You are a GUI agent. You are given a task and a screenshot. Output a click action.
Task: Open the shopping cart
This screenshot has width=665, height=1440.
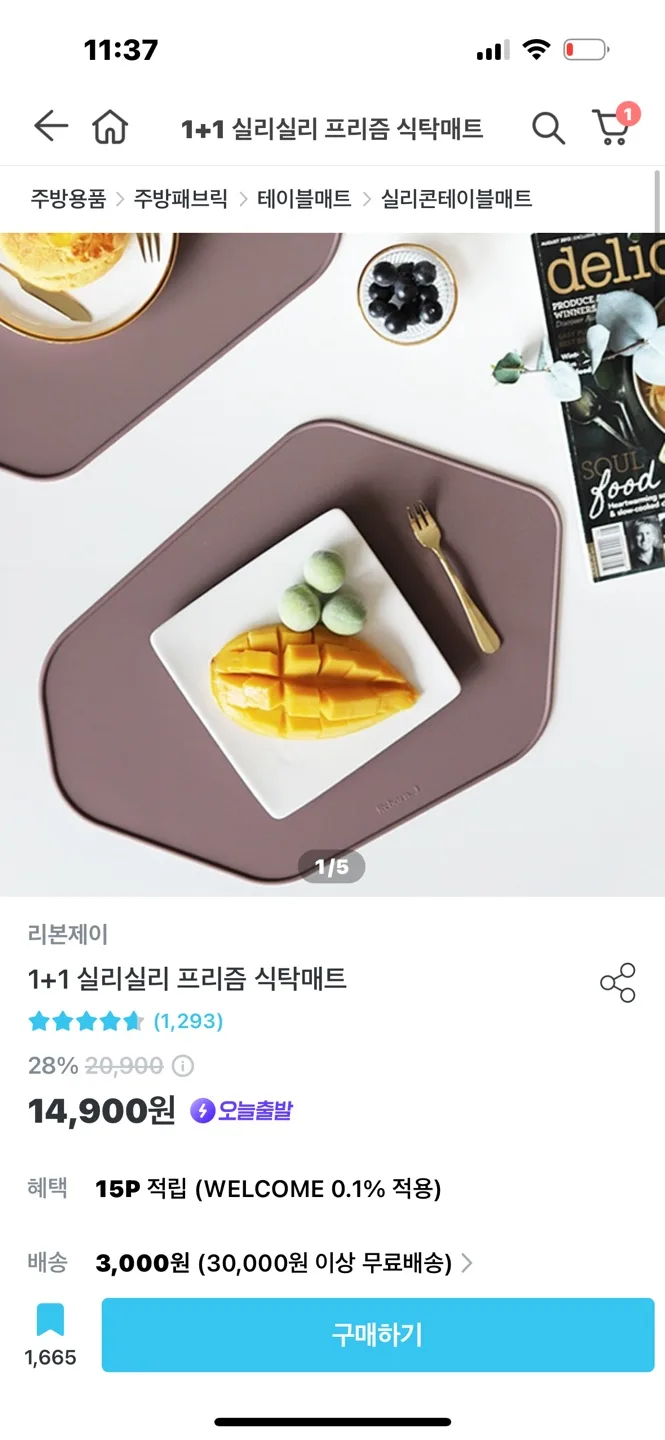(x=612, y=127)
